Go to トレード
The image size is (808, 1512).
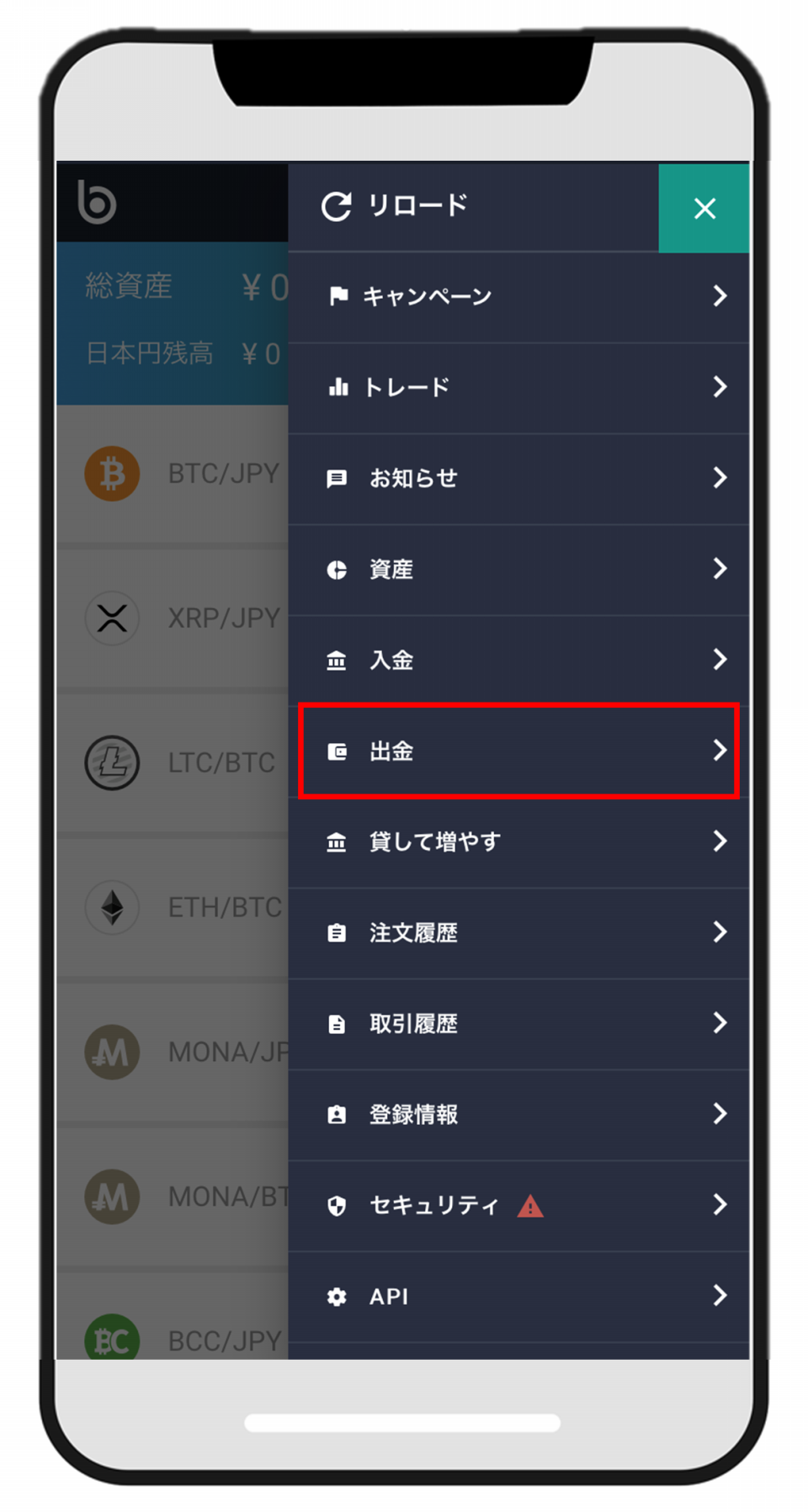518,388
